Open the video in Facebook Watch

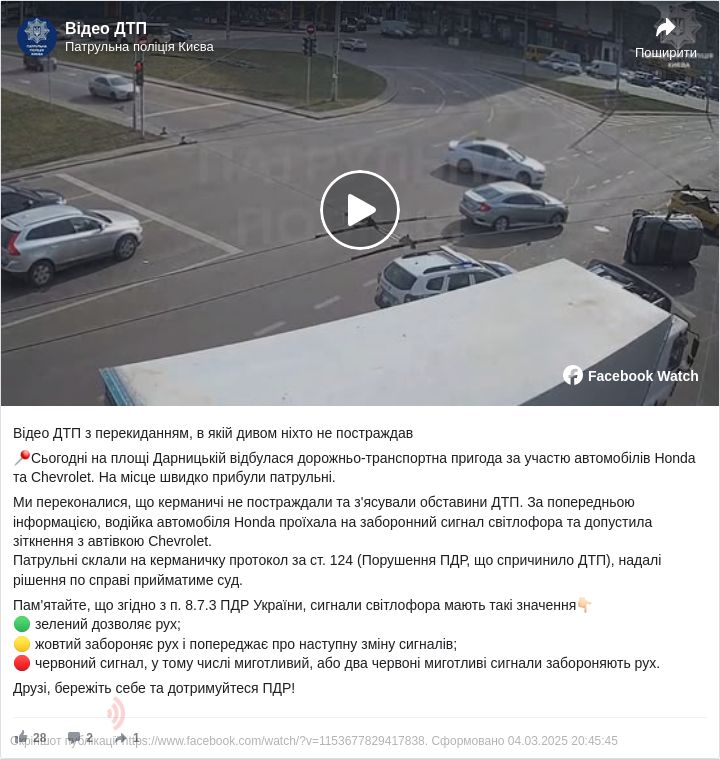pyautogui.click(x=631, y=376)
